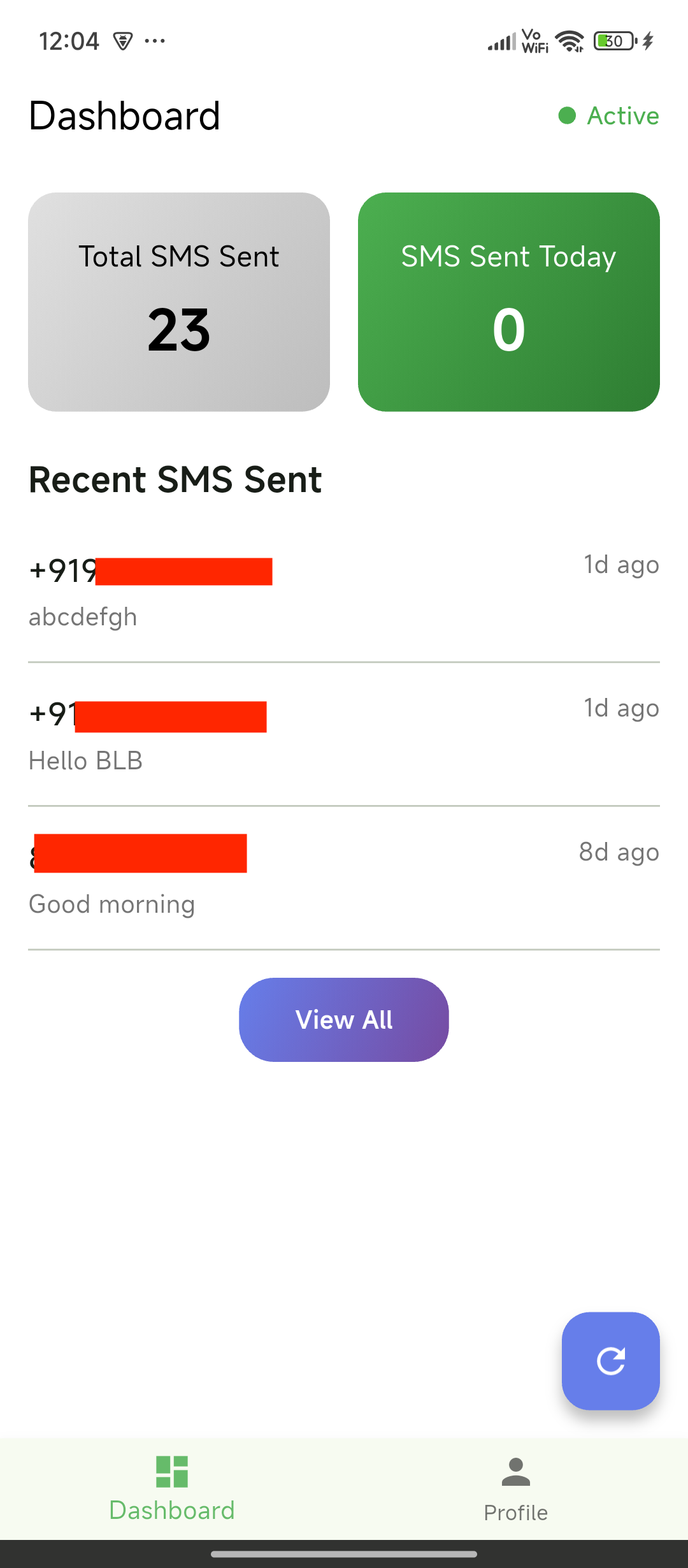The height and width of the screenshot is (1568, 688).
Task: Open the Total SMS Sent card
Action: point(179,300)
